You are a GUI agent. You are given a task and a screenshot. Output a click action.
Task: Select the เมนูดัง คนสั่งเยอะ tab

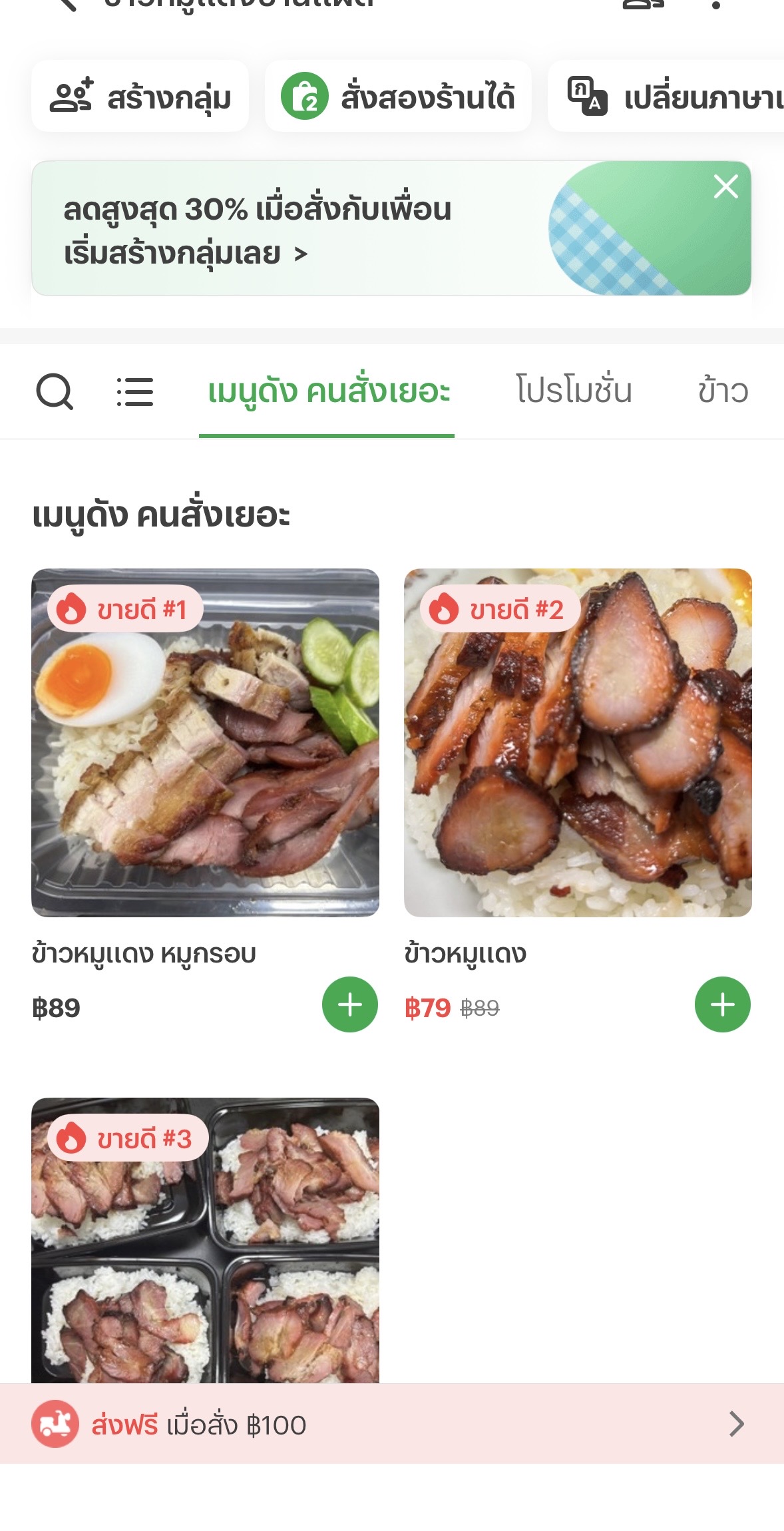coord(327,391)
